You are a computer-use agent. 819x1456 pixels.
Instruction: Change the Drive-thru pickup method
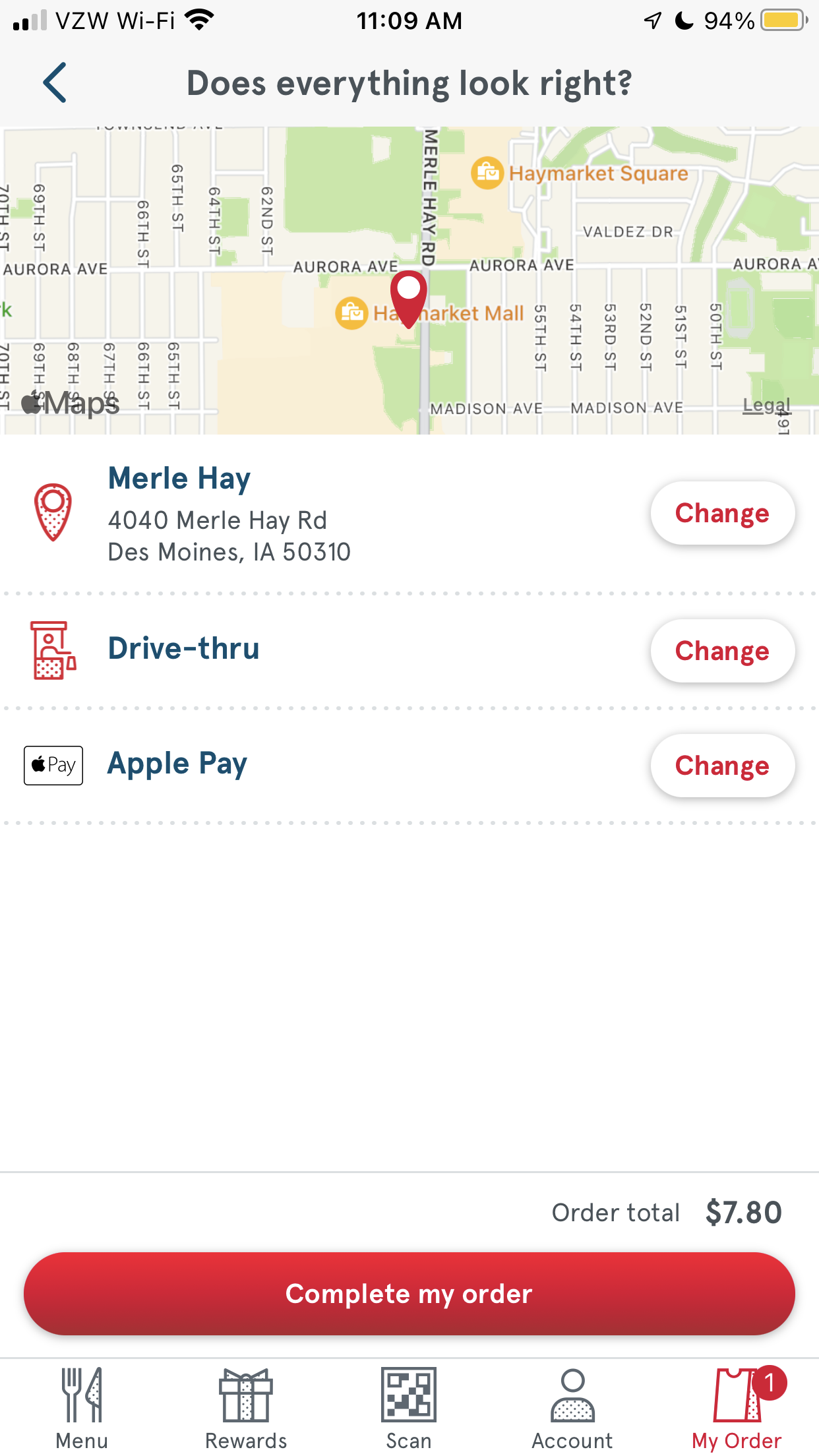(x=722, y=651)
